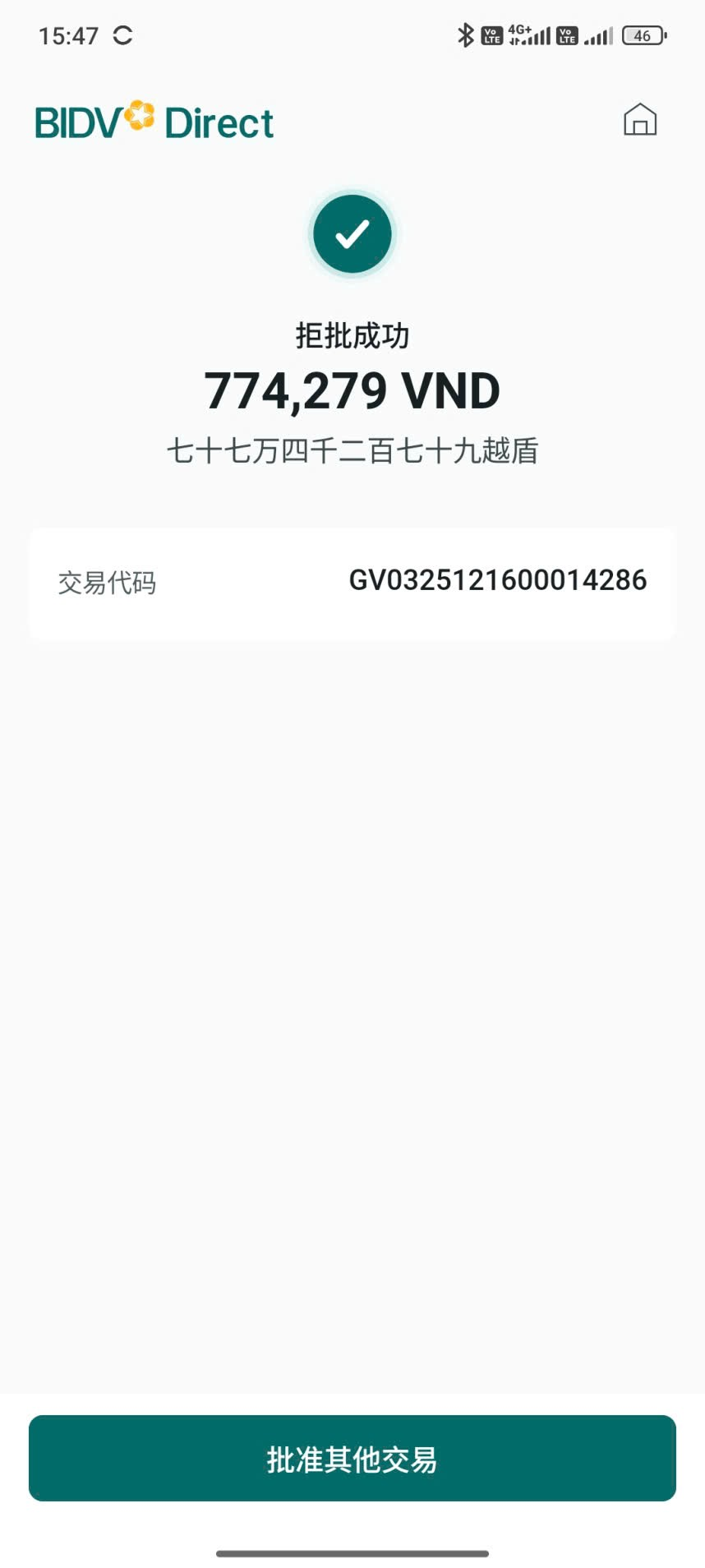The image size is (705, 1568).
Task: Tap the 批准其他交易 button
Action: (352, 1459)
